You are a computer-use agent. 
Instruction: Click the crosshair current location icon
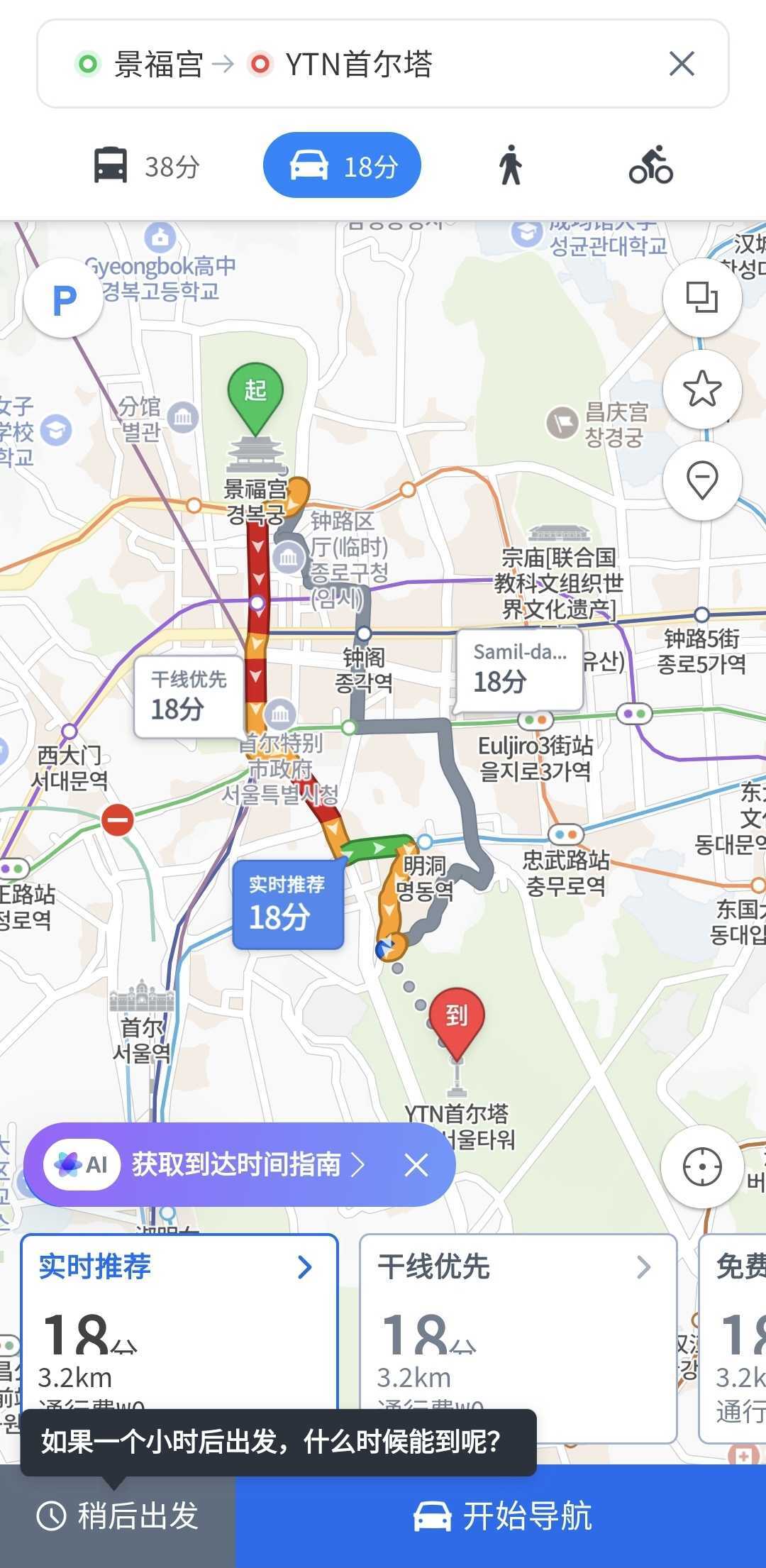[x=701, y=1166]
